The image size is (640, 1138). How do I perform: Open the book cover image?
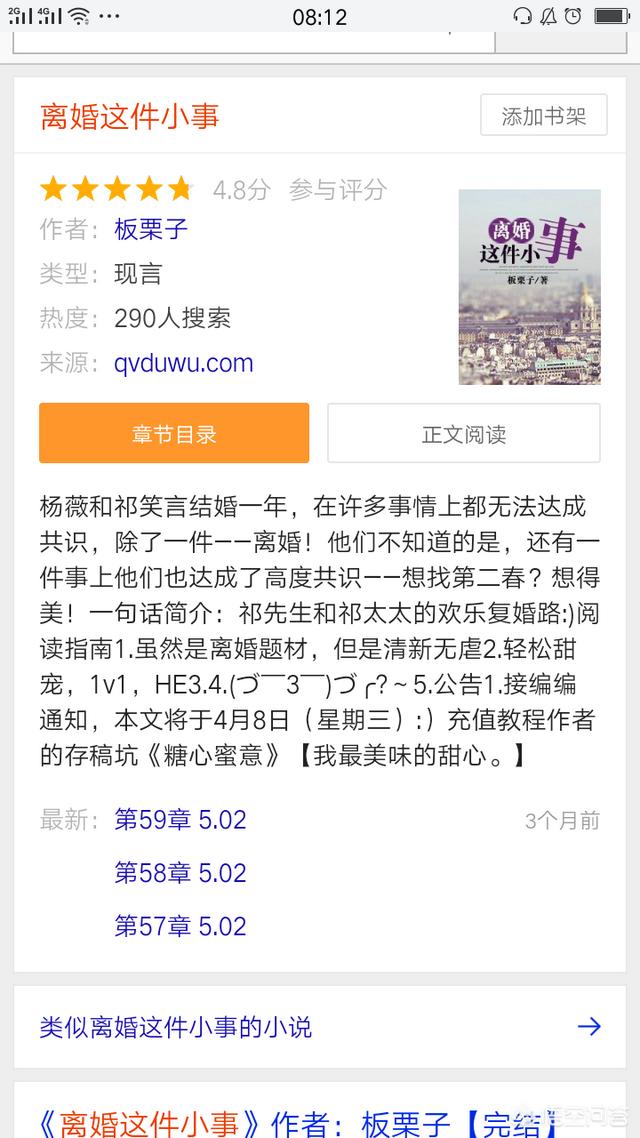pyautogui.click(x=530, y=287)
